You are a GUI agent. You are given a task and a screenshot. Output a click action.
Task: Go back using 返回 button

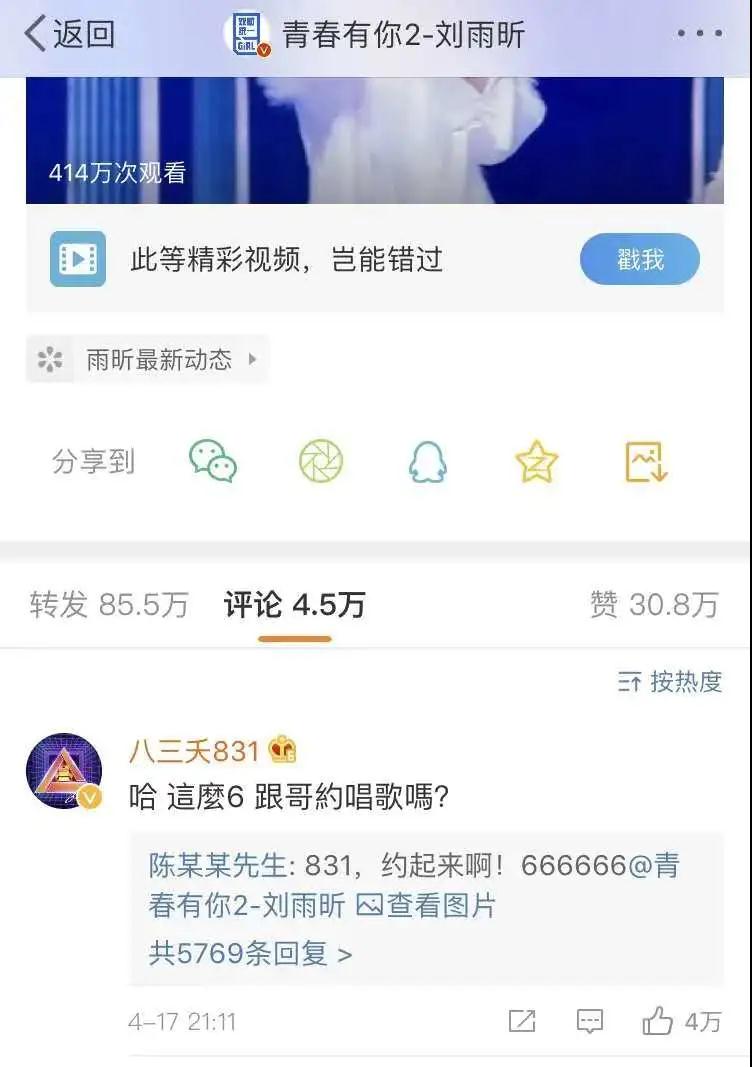(69, 34)
